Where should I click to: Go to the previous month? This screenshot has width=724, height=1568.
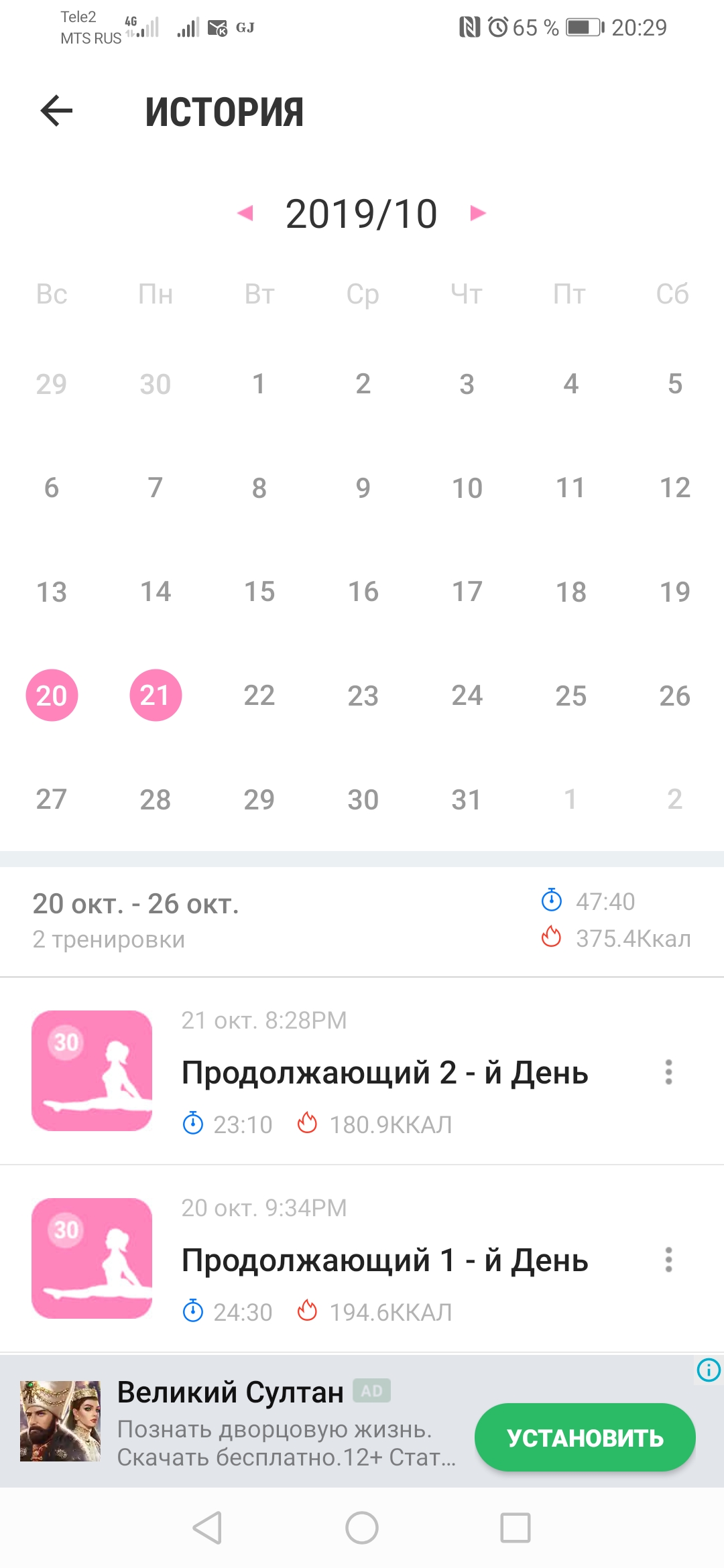(245, 213)
